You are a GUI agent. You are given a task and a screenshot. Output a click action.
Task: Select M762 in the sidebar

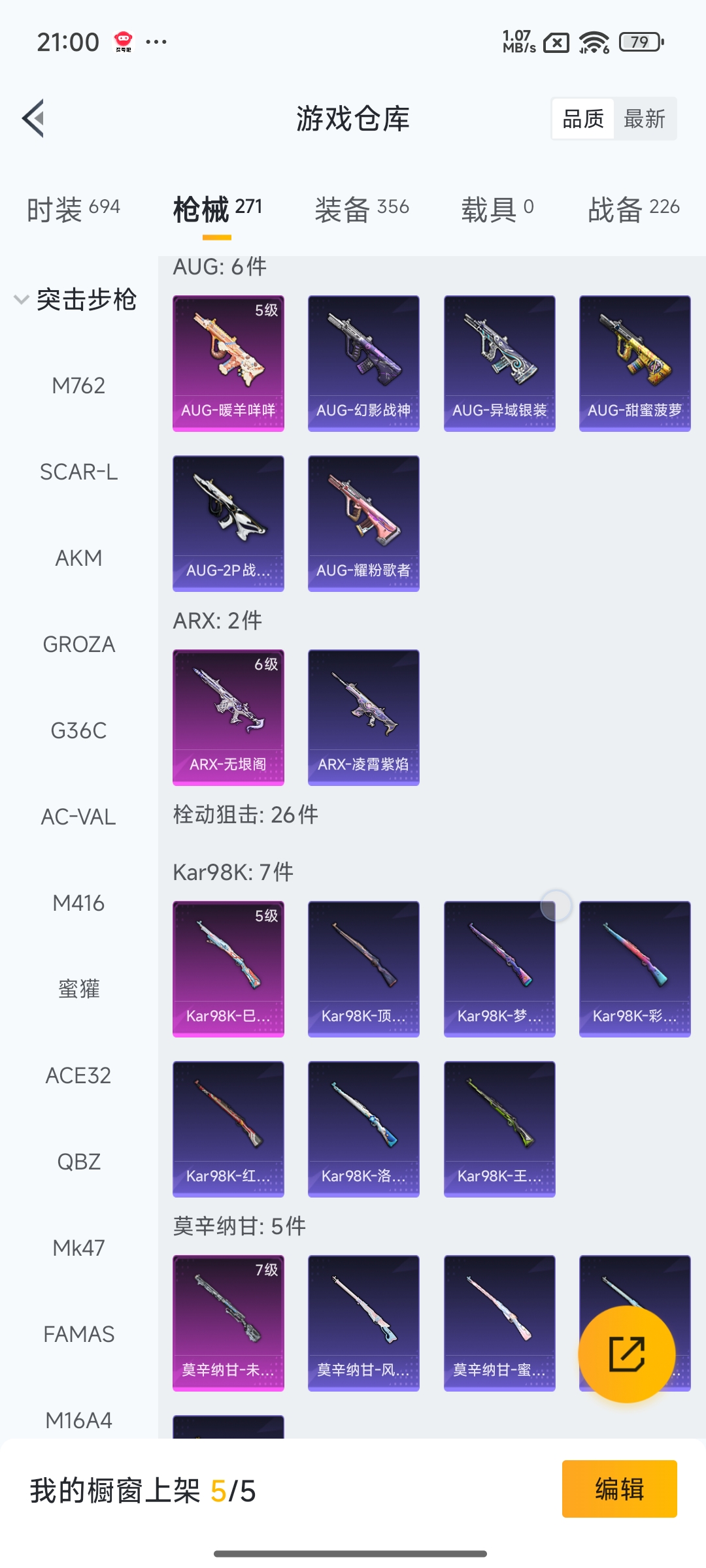point(78,385)
